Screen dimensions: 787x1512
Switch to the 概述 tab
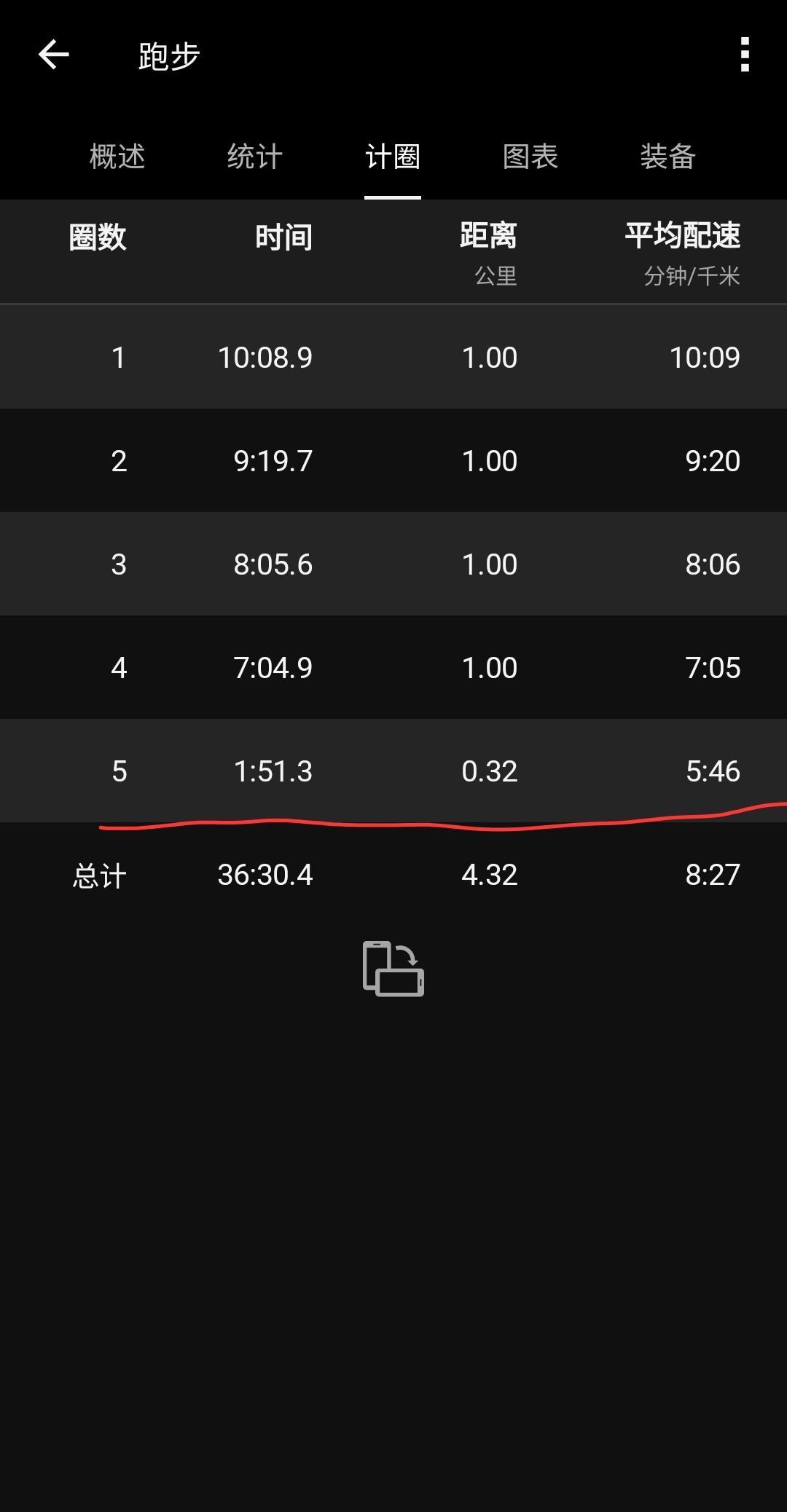tap(117, 157)
